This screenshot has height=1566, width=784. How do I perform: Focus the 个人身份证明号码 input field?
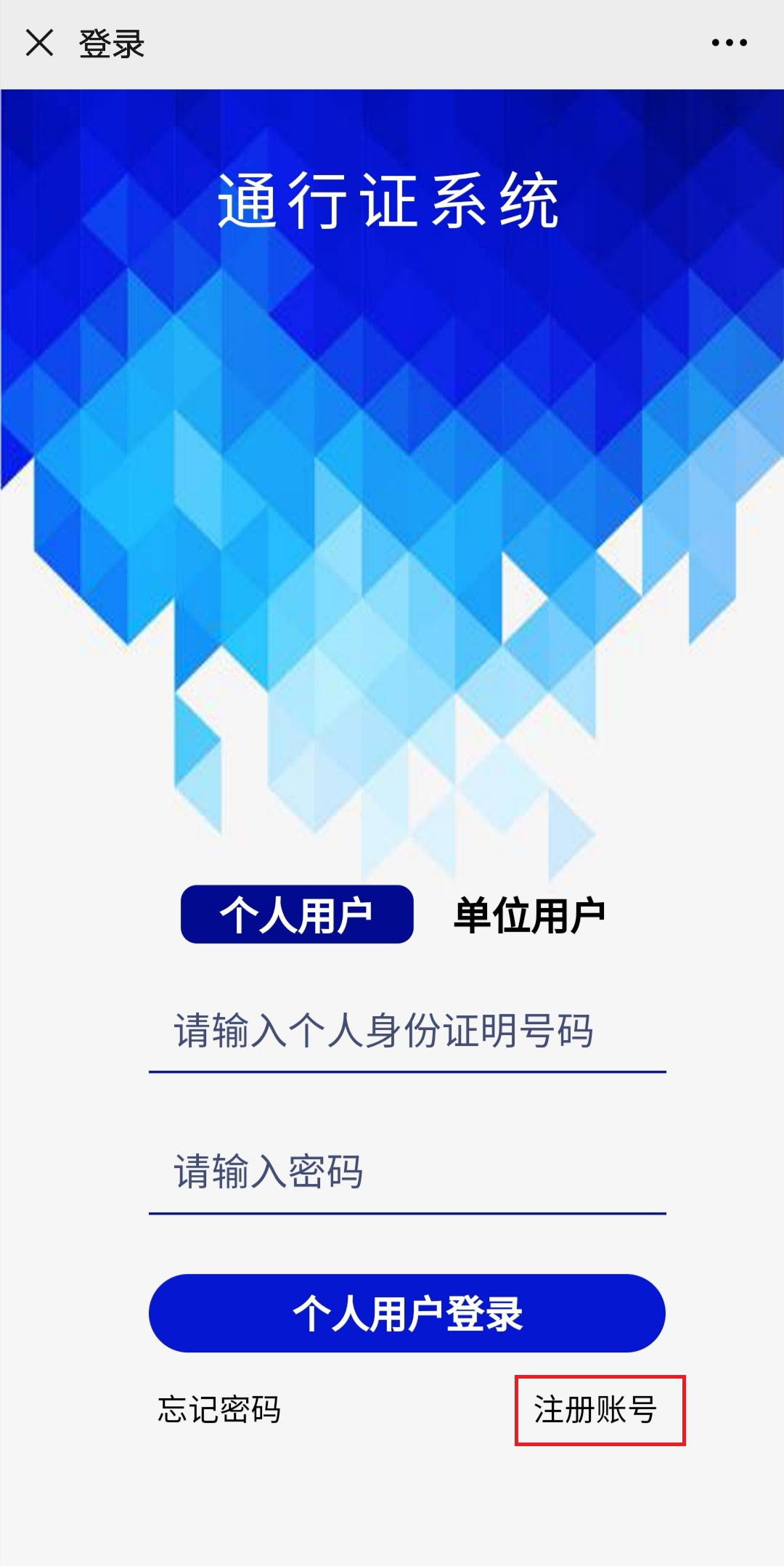tap(407, 1031)
